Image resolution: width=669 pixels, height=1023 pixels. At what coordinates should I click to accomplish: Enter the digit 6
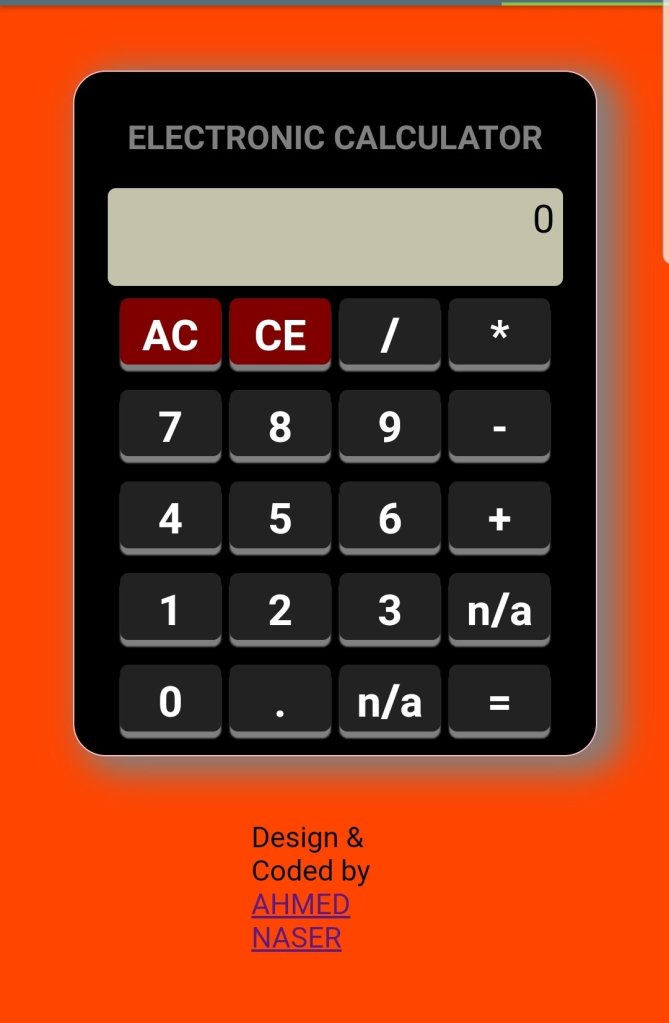pos(390,518)
